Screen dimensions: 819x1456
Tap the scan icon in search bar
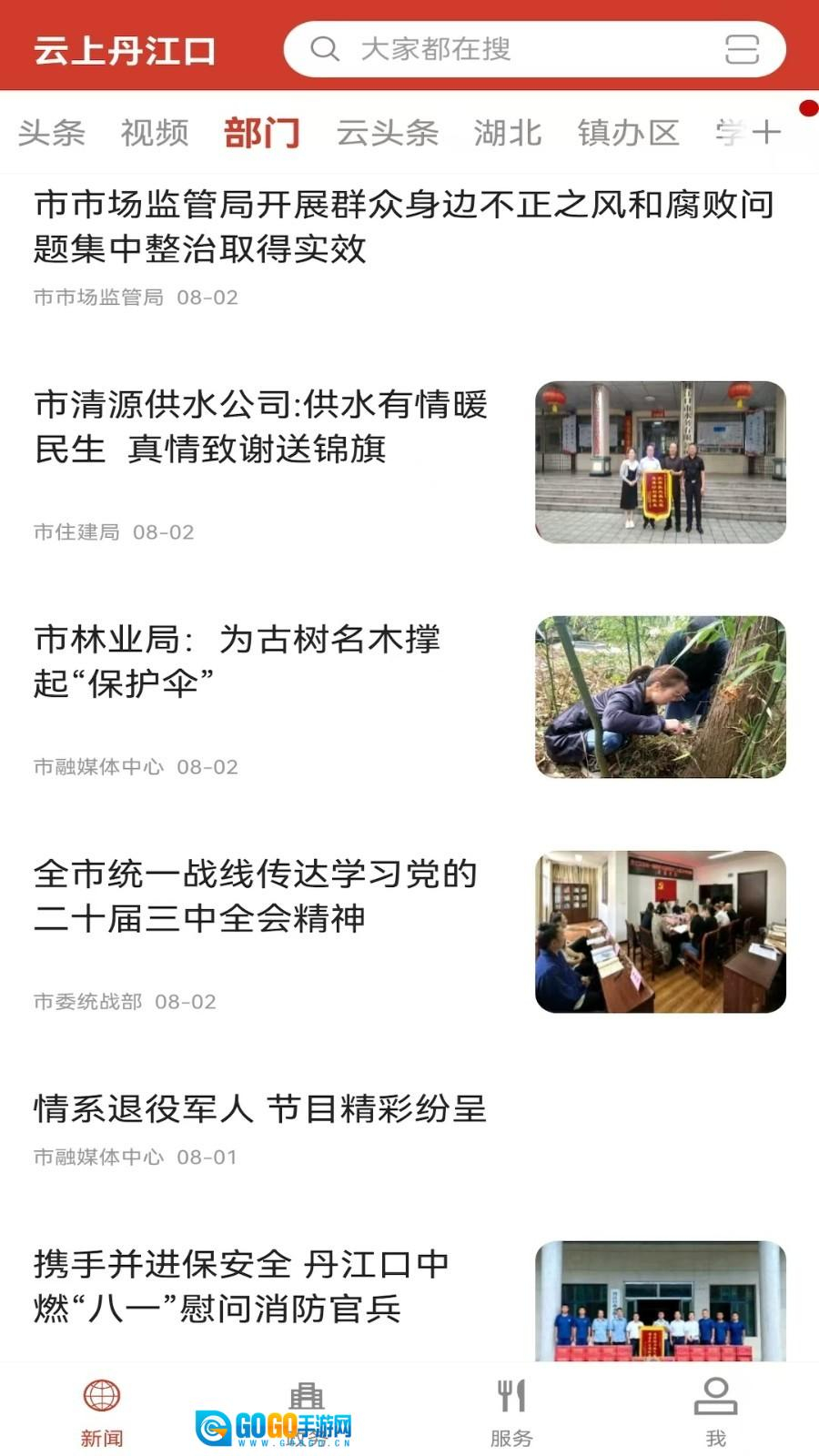coord(742,49)
